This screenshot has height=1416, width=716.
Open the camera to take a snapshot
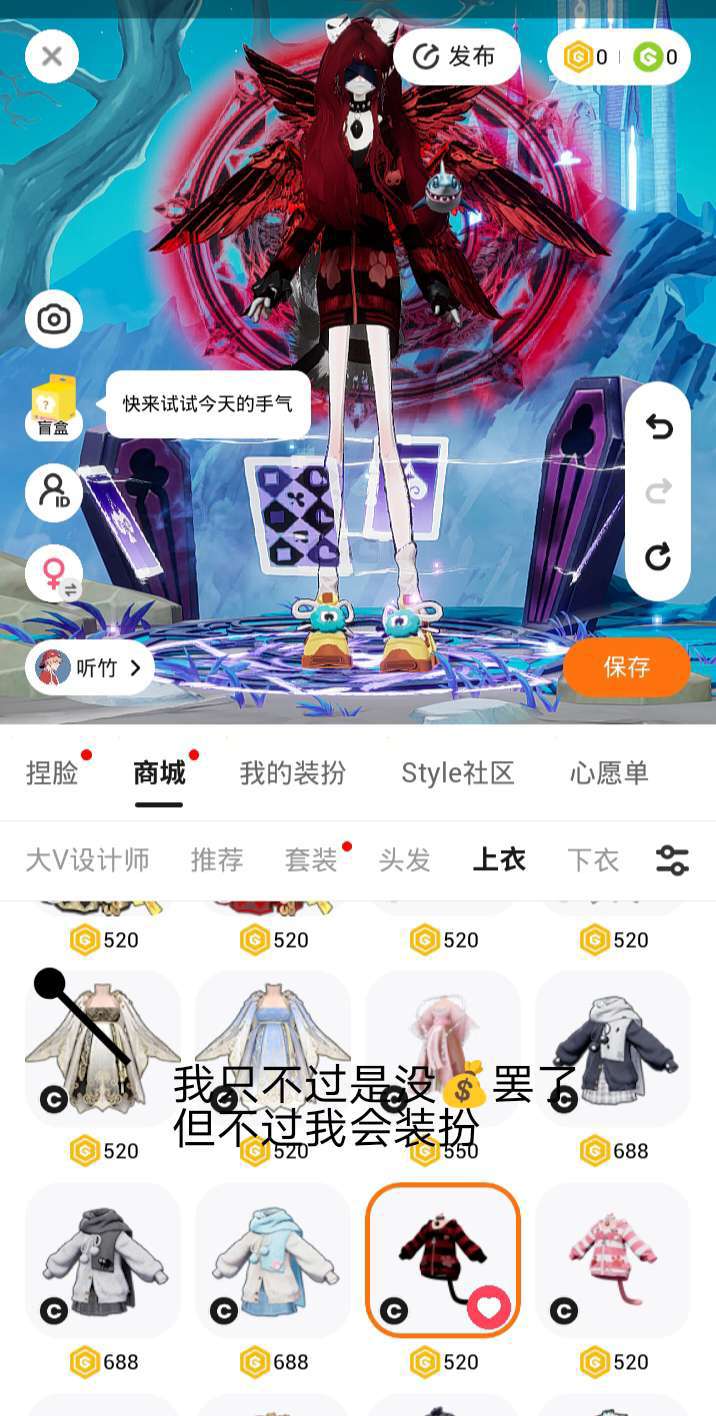[54, 320]
